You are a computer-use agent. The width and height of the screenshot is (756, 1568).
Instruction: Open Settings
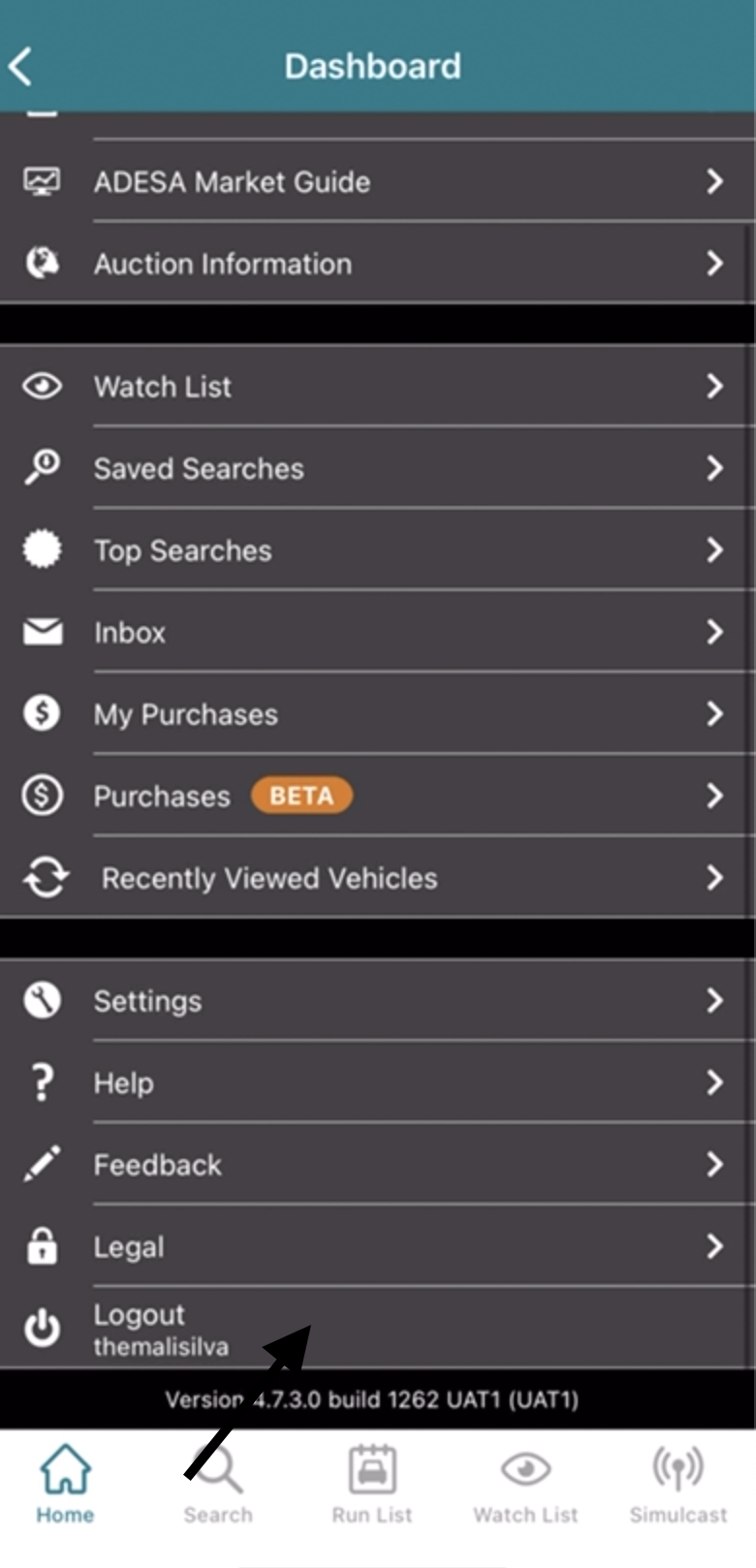378,1000
